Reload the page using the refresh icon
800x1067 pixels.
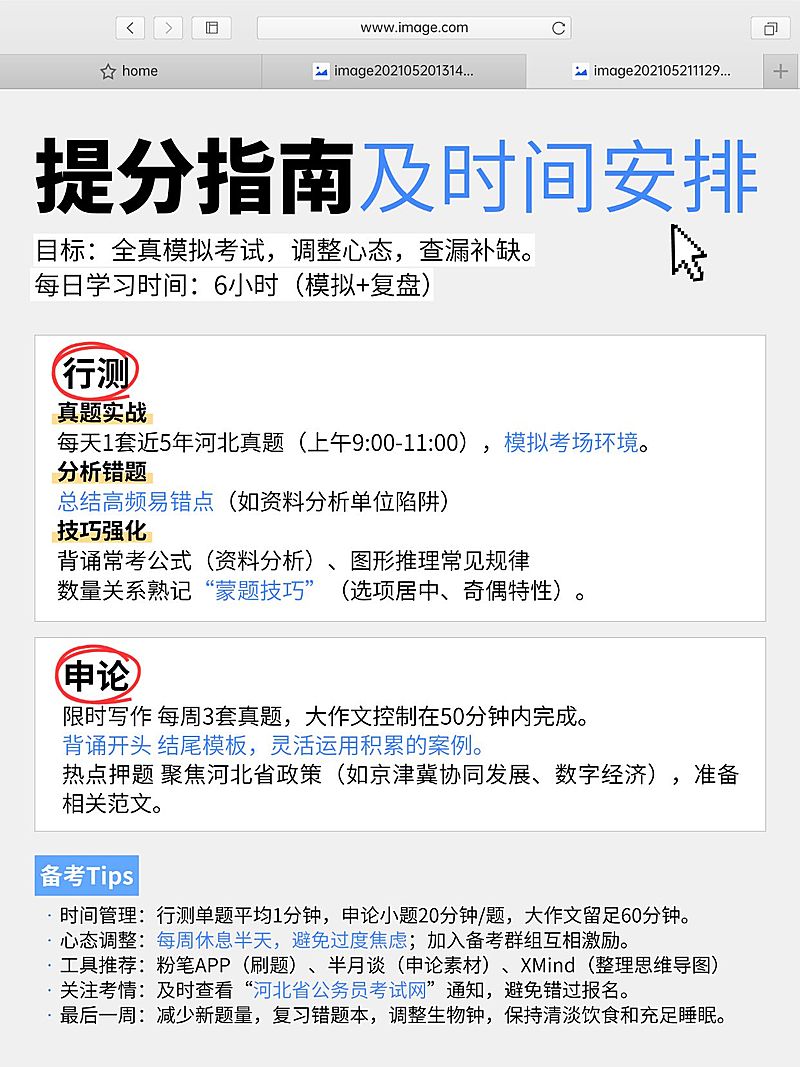pos(557,27)
